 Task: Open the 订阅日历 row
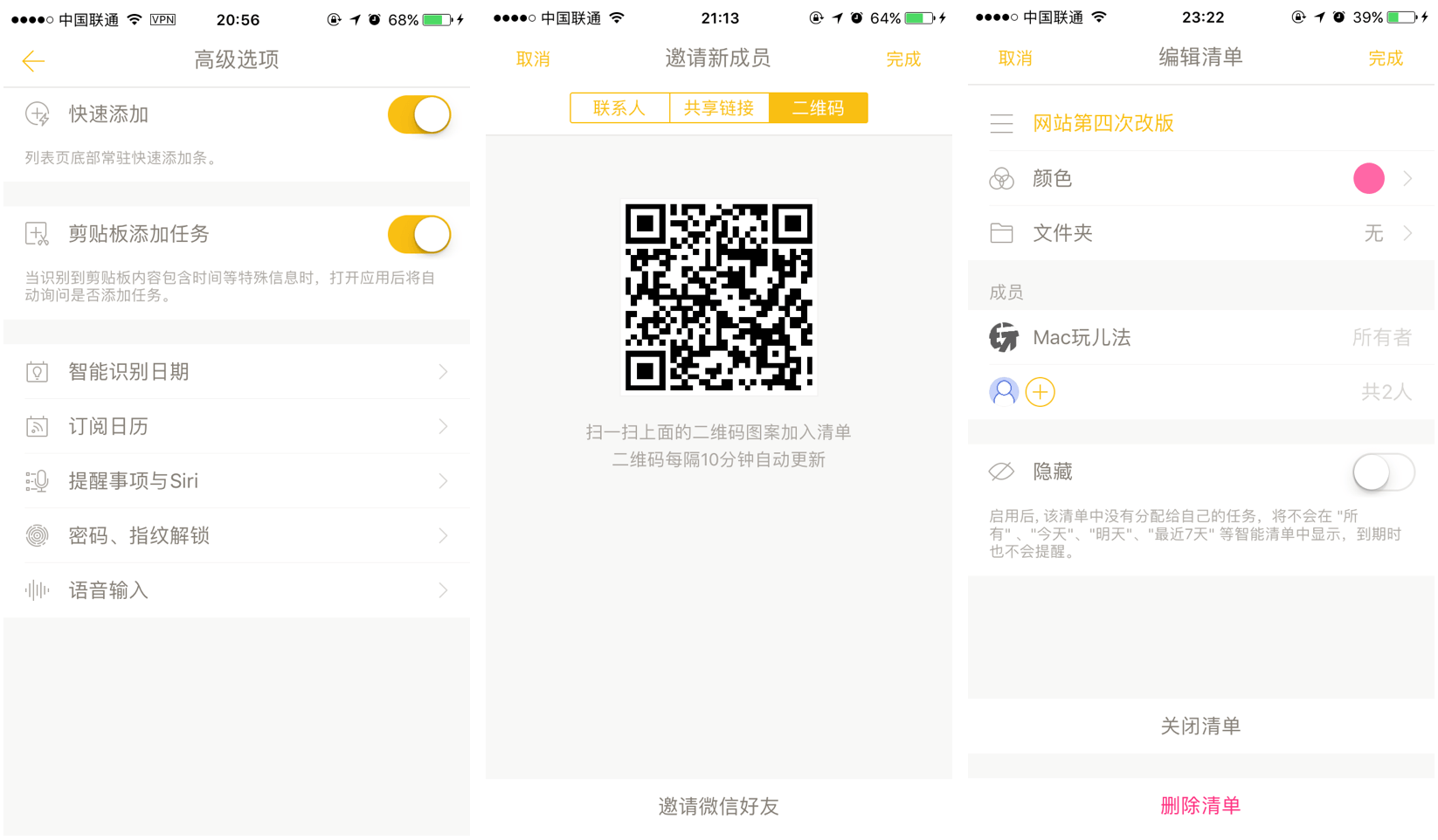pyautogui.click(x=236, y=427)
